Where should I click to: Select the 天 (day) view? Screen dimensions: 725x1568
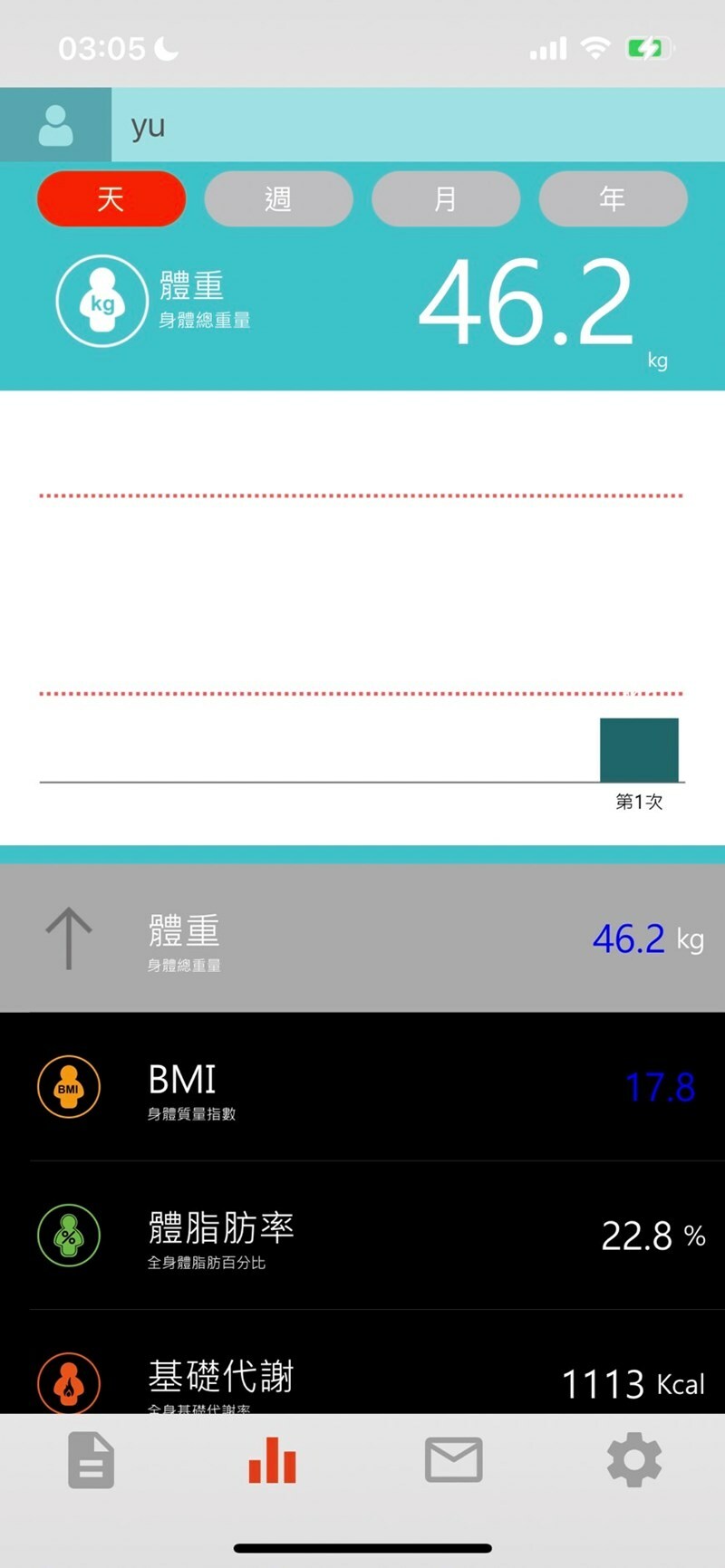111,198
